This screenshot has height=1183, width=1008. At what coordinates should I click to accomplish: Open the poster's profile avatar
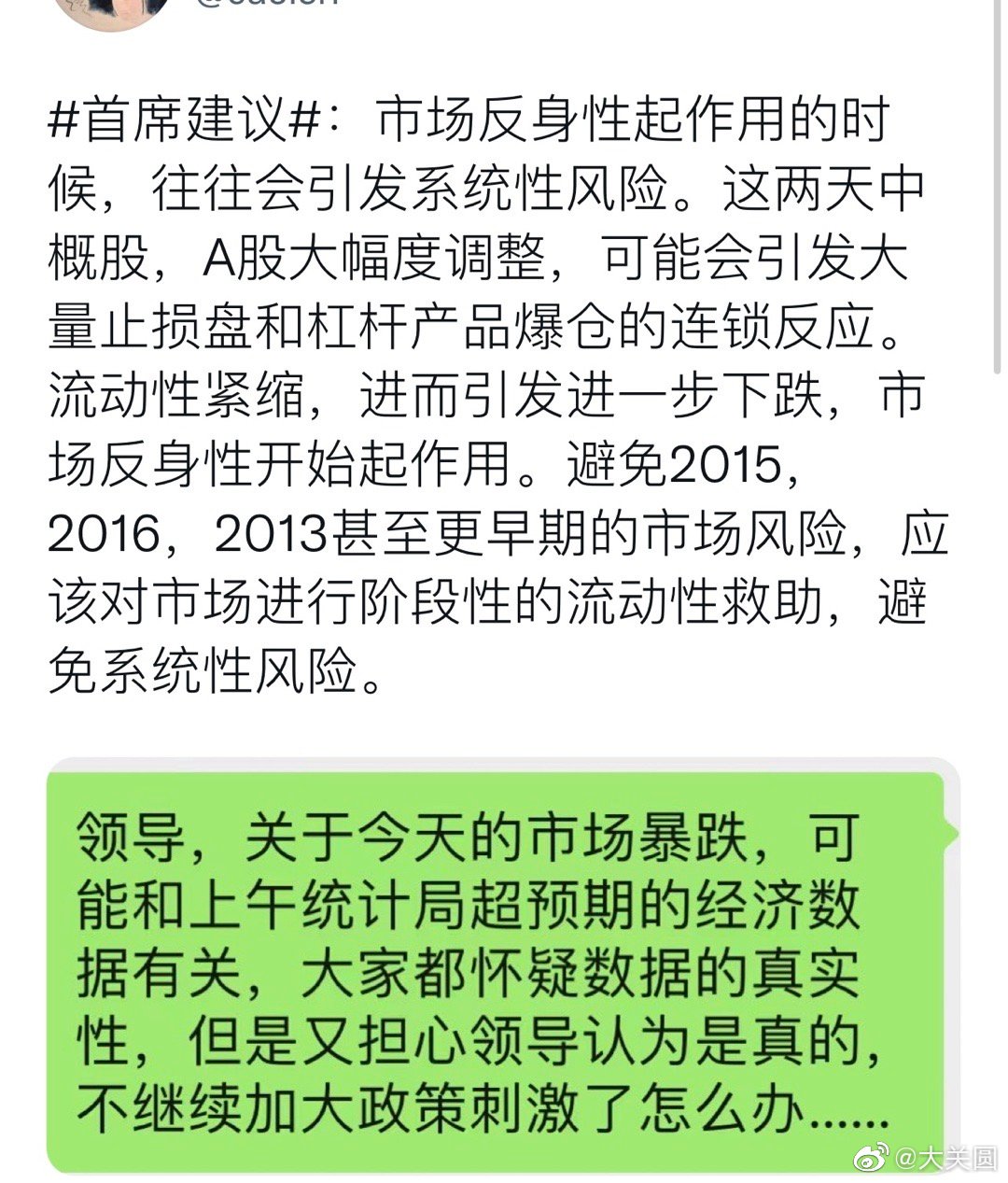click(112, 9)
